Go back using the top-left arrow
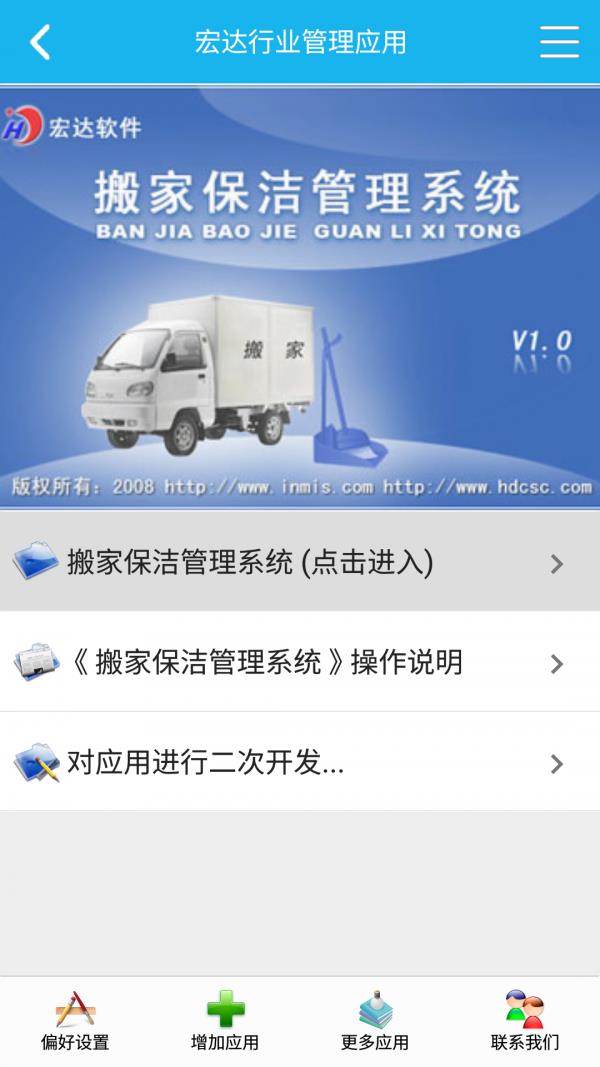 (40, 42)
